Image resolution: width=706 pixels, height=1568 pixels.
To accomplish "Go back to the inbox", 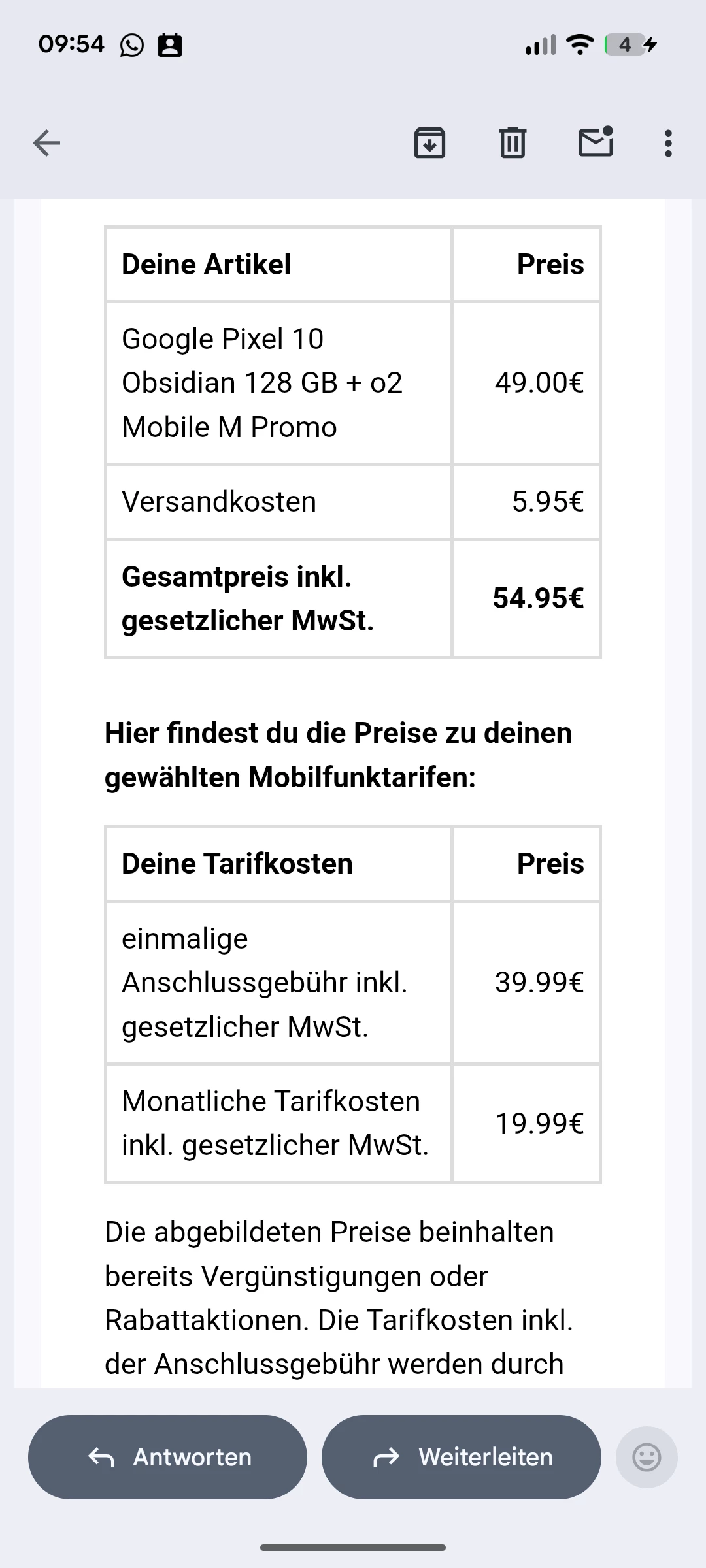I will (x=46, y=143).
